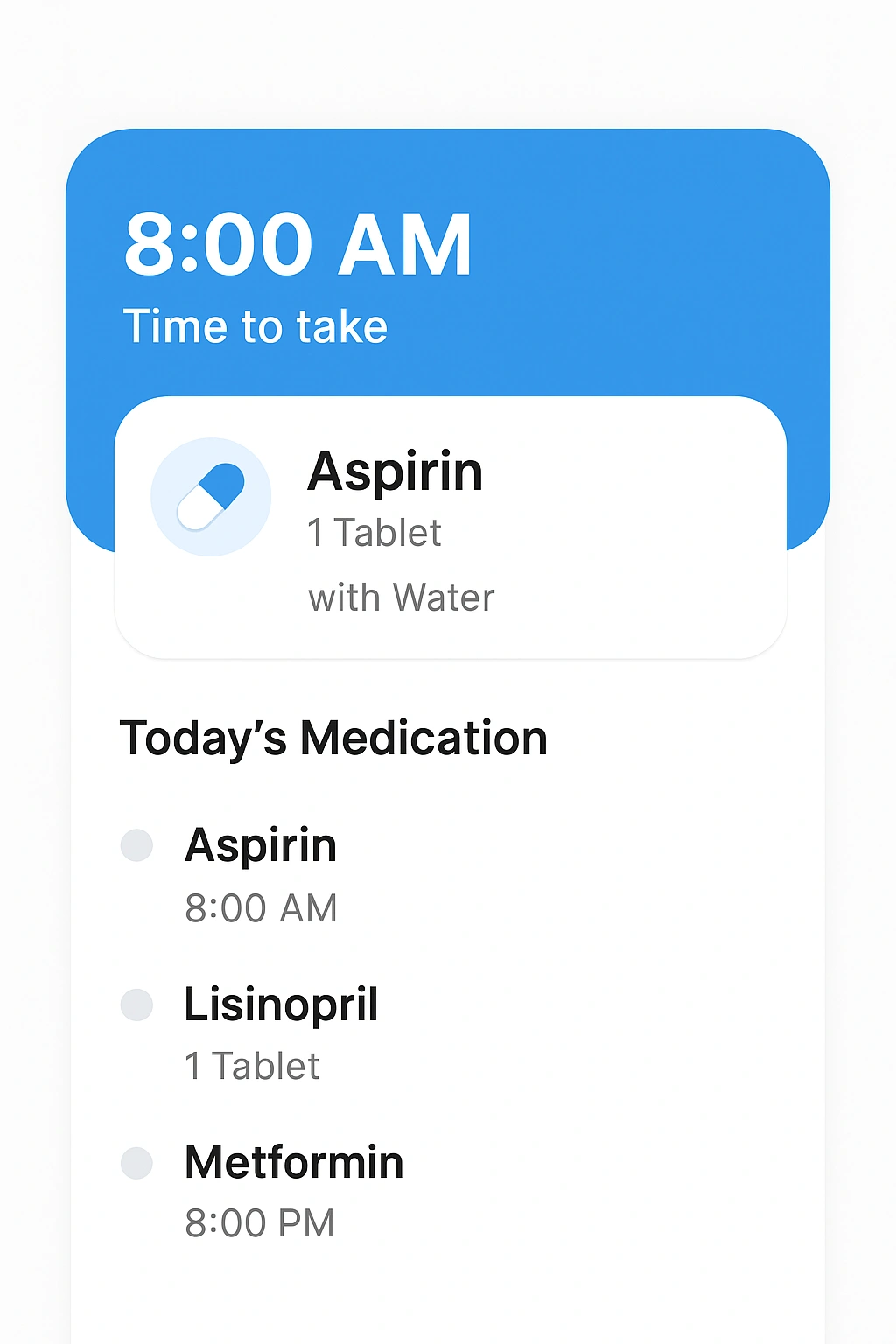
Task: Click the pill capsule icon beside Aspirin
Action: coord(210,494)
